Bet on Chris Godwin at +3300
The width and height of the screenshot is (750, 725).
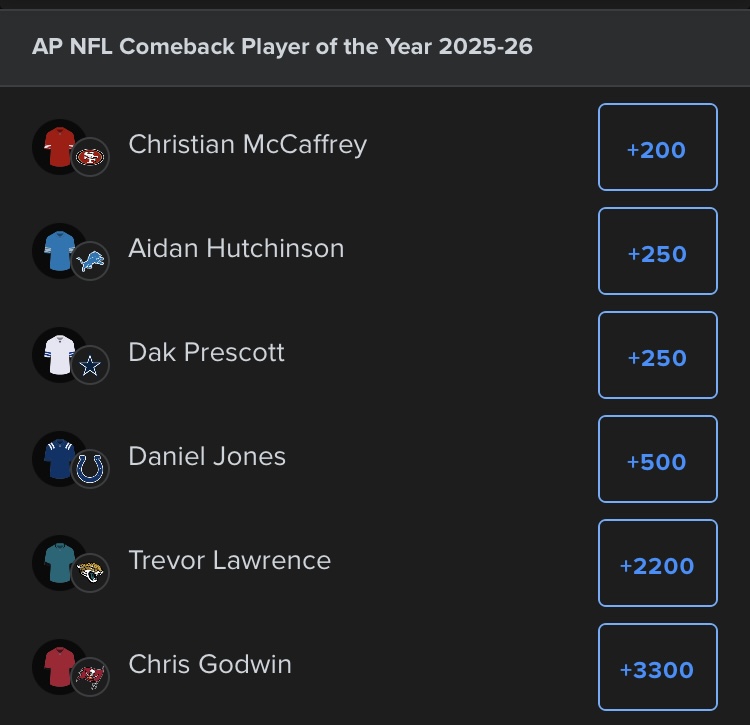(657, 668)
